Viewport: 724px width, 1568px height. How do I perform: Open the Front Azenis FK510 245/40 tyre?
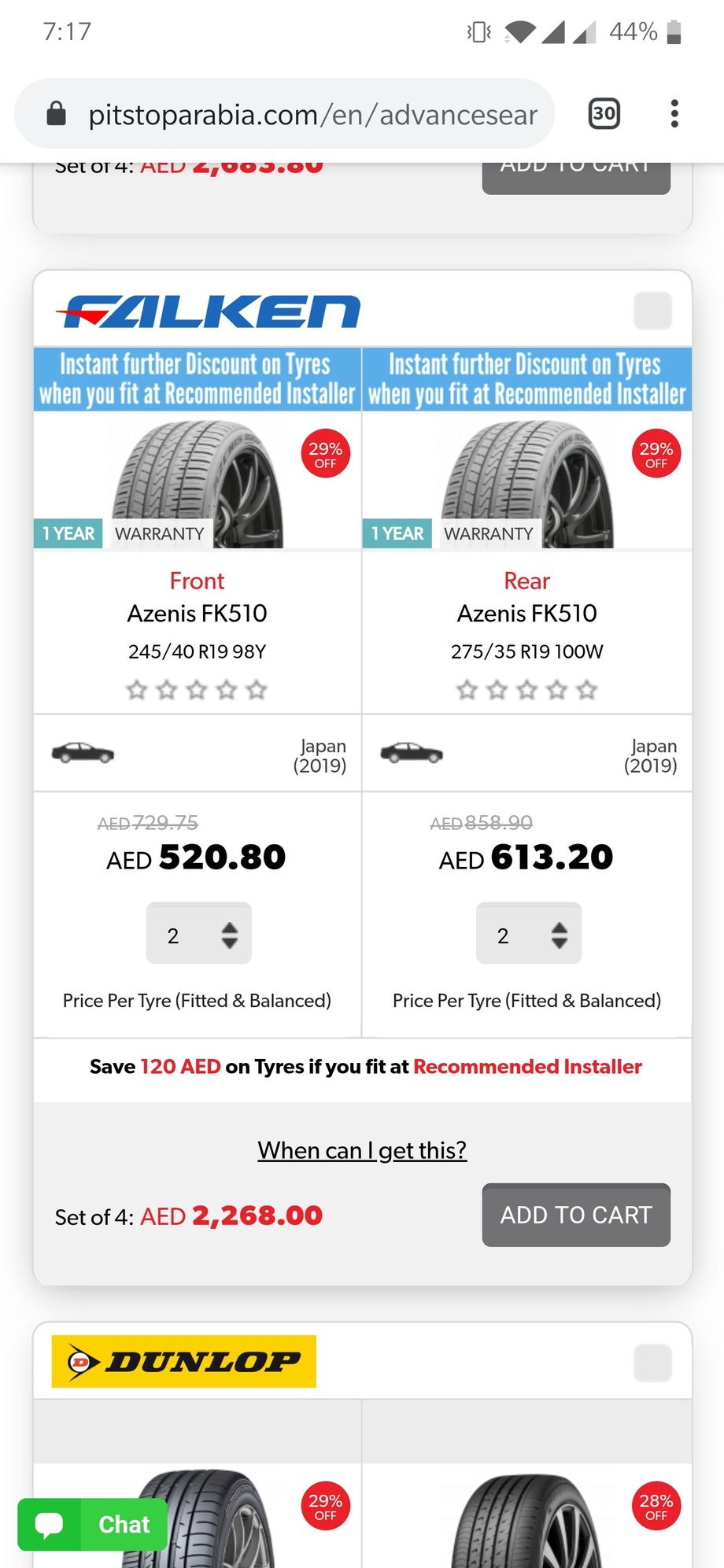pos(198,613)
